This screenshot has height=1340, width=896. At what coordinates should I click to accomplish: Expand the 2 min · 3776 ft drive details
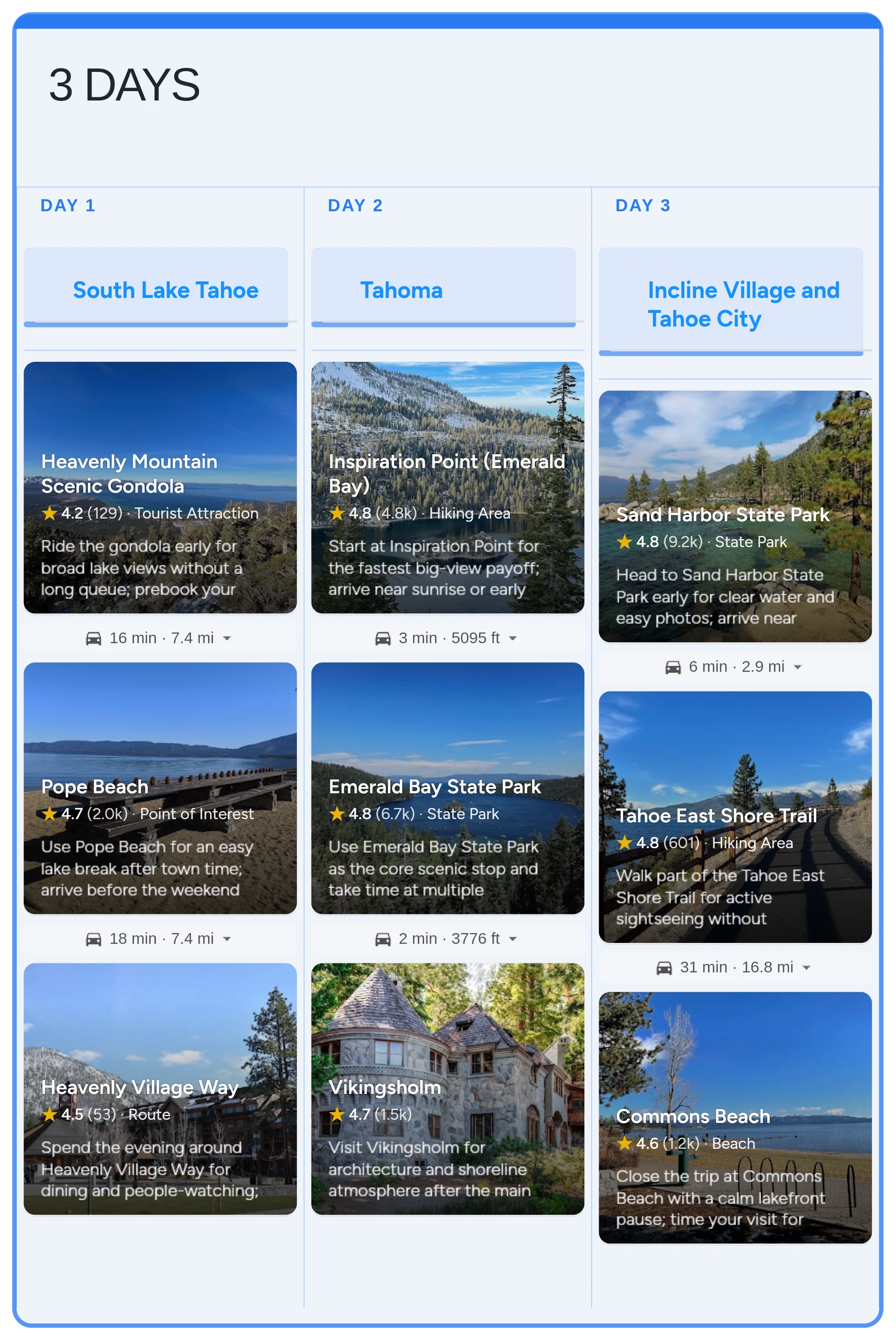coord(447,939)
